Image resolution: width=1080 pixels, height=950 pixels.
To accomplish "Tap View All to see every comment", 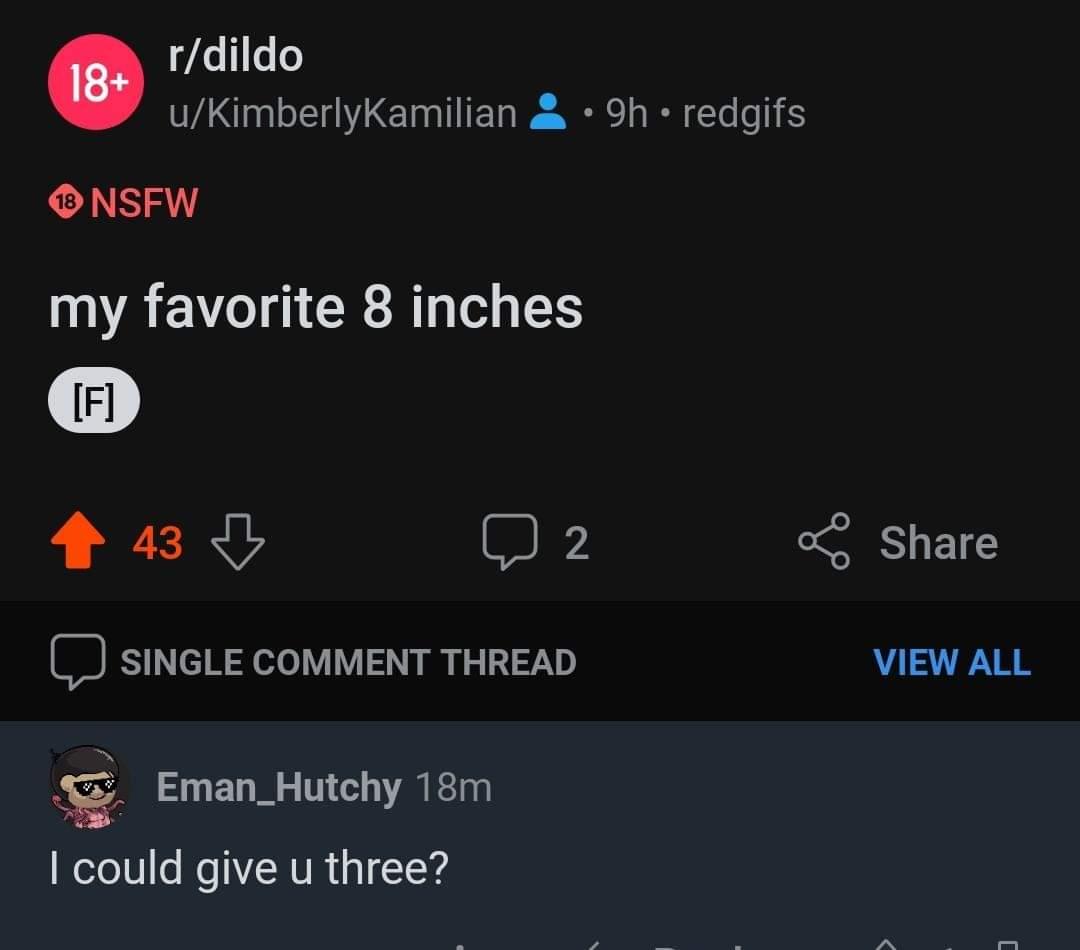I will [x=951, y=662].
